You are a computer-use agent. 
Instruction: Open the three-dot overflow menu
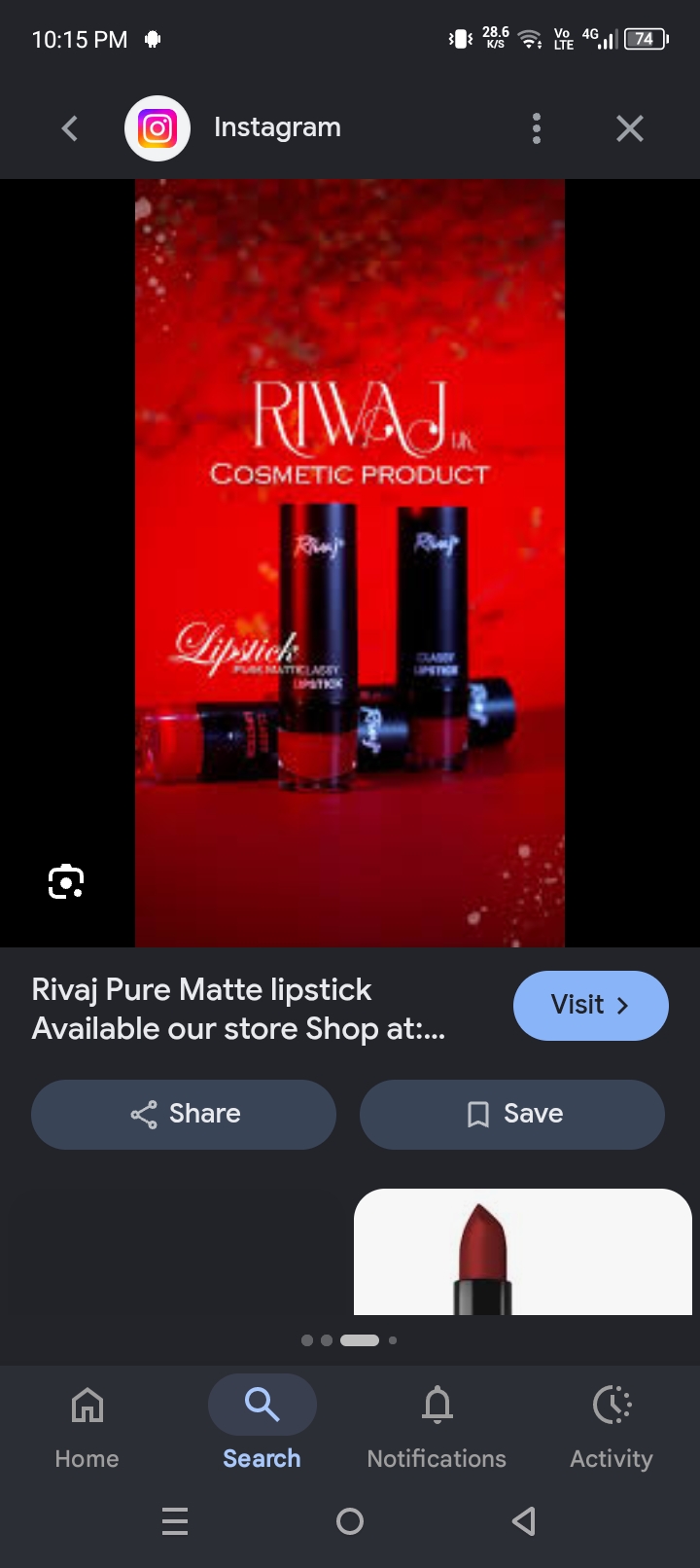[x=537, y=128]
